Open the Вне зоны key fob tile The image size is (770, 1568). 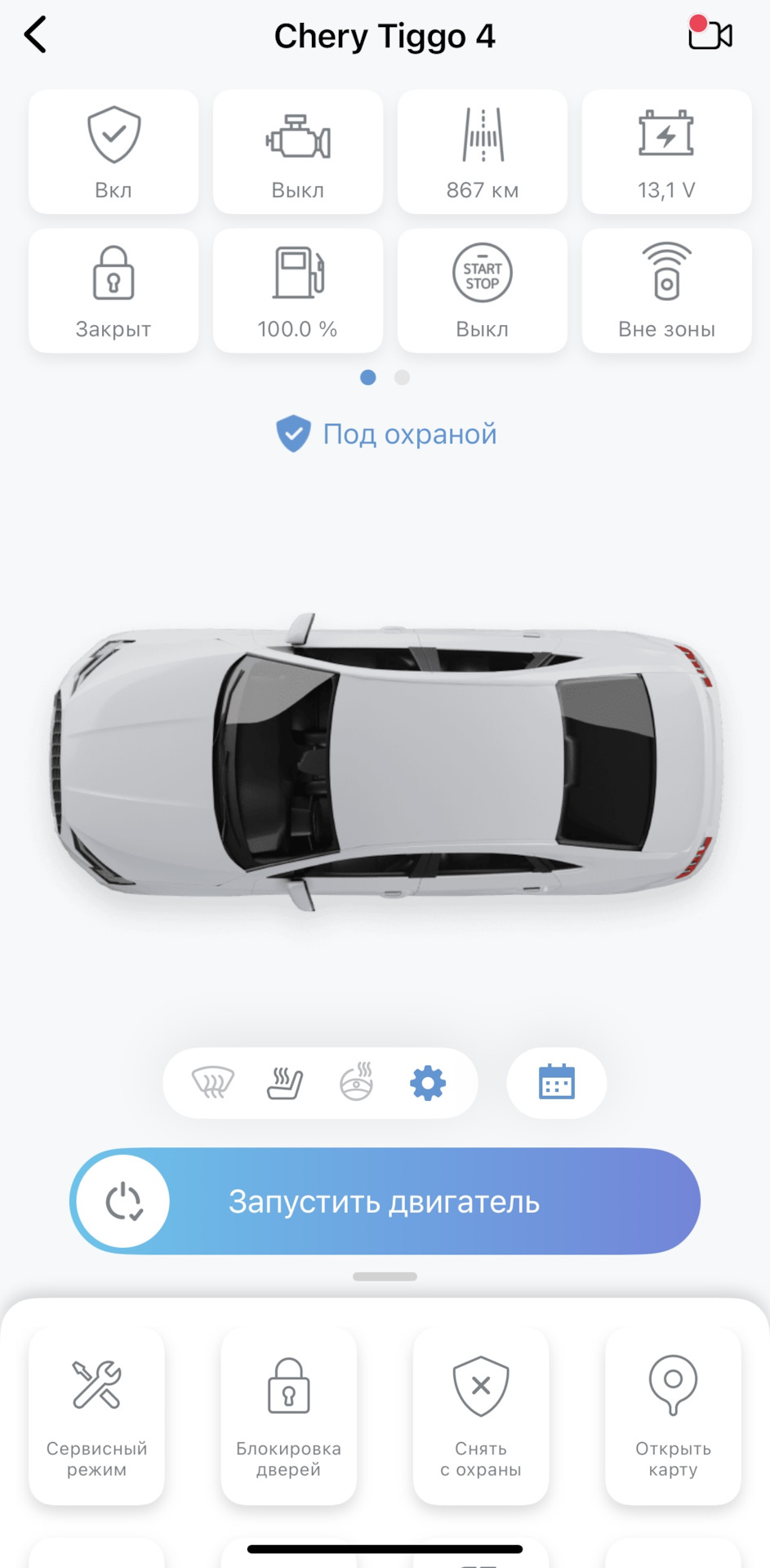(x=666, y=291)
